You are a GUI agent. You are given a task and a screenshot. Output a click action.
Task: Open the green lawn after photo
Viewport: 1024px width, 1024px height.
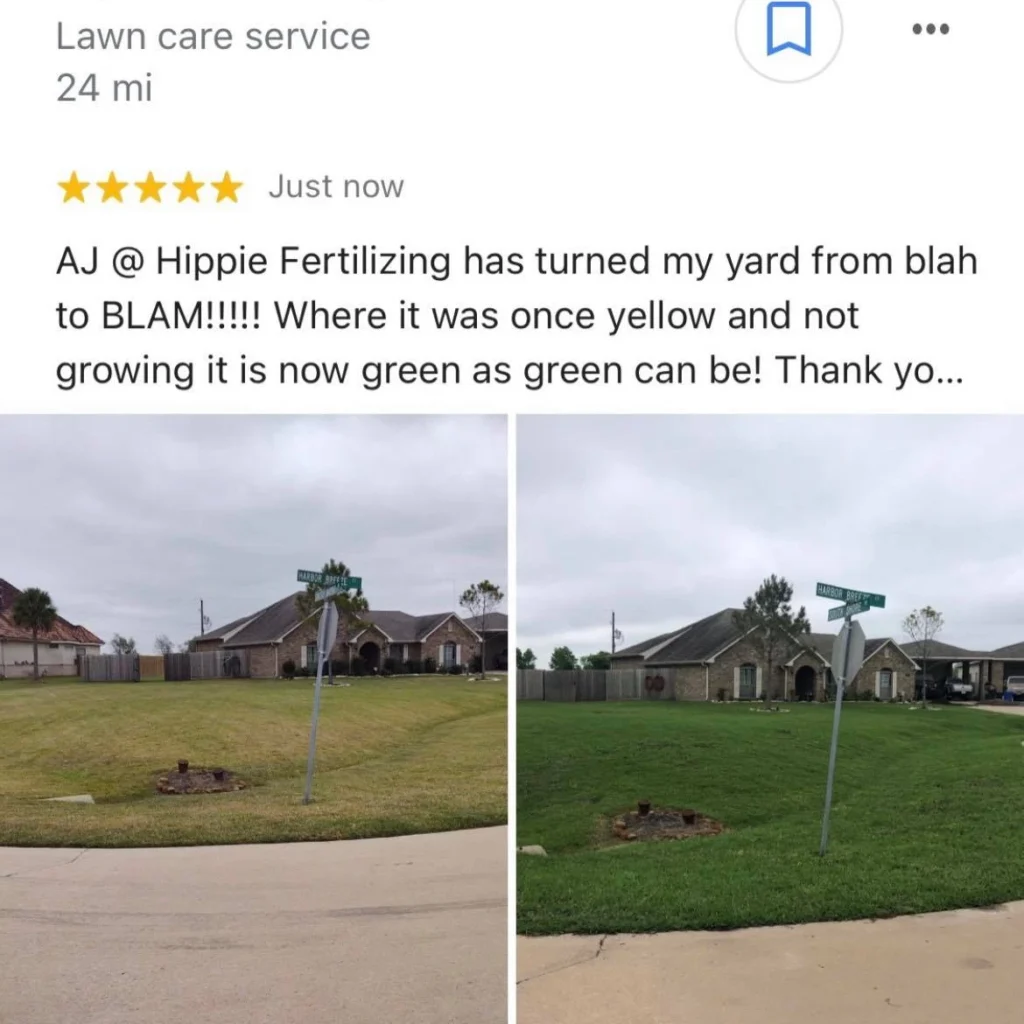tap(770, 718)
